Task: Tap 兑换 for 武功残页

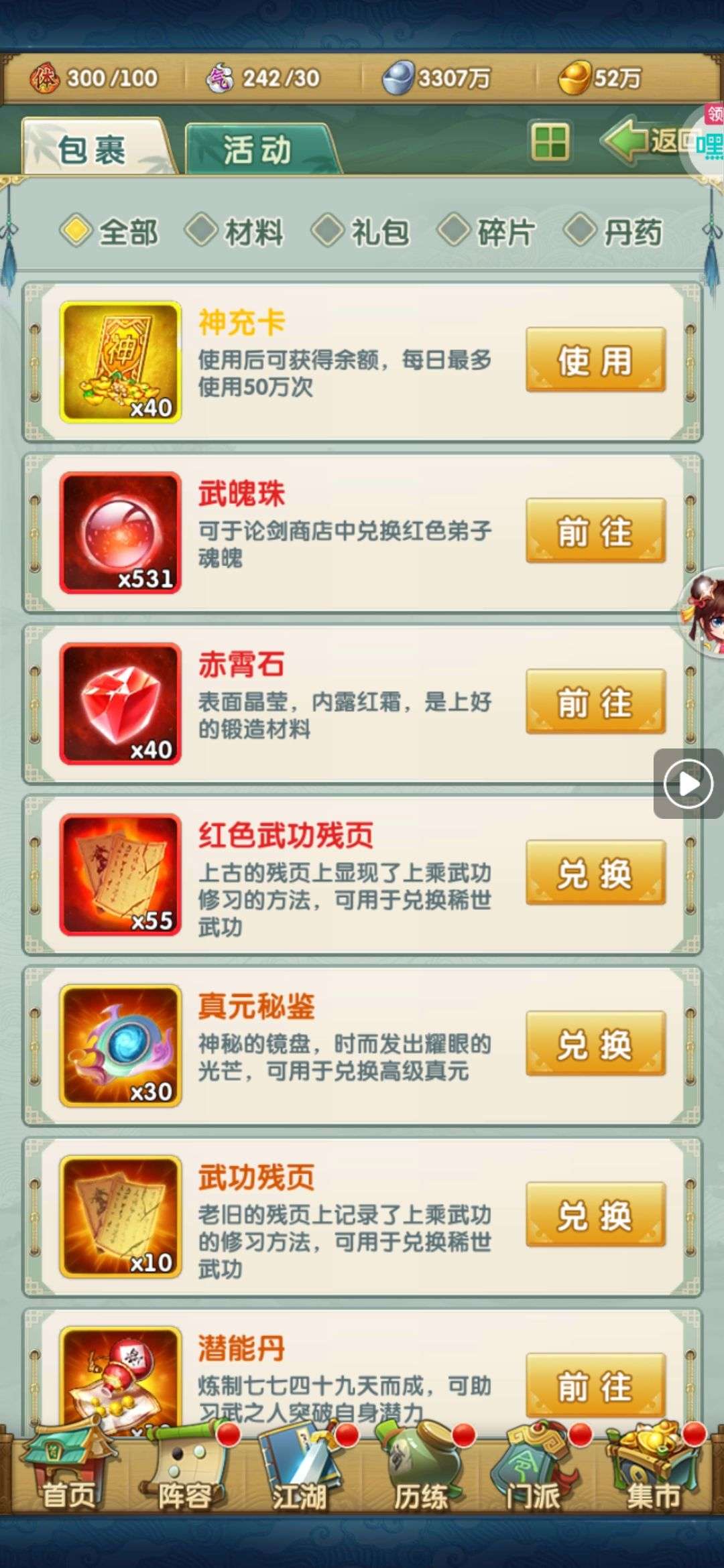Action: pyautogui.click(x=595, y=1214)
